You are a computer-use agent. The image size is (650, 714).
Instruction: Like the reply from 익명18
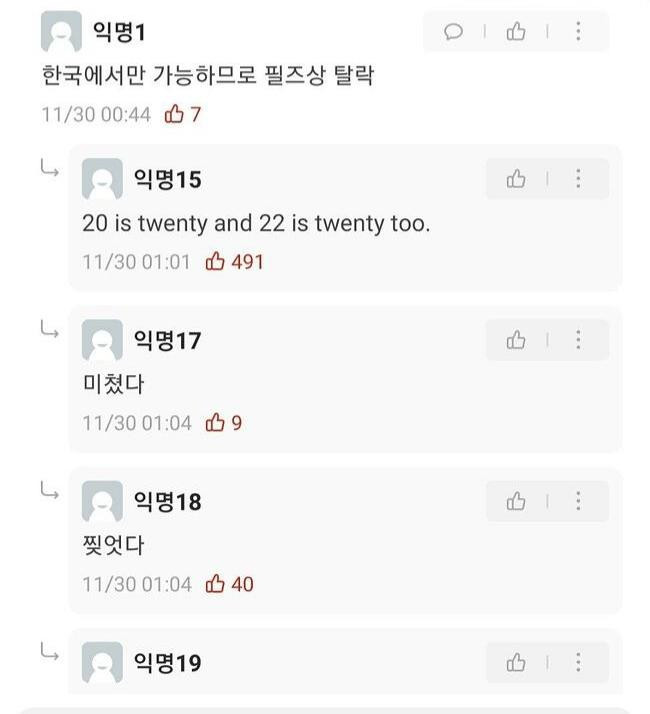tap(516, 501)
